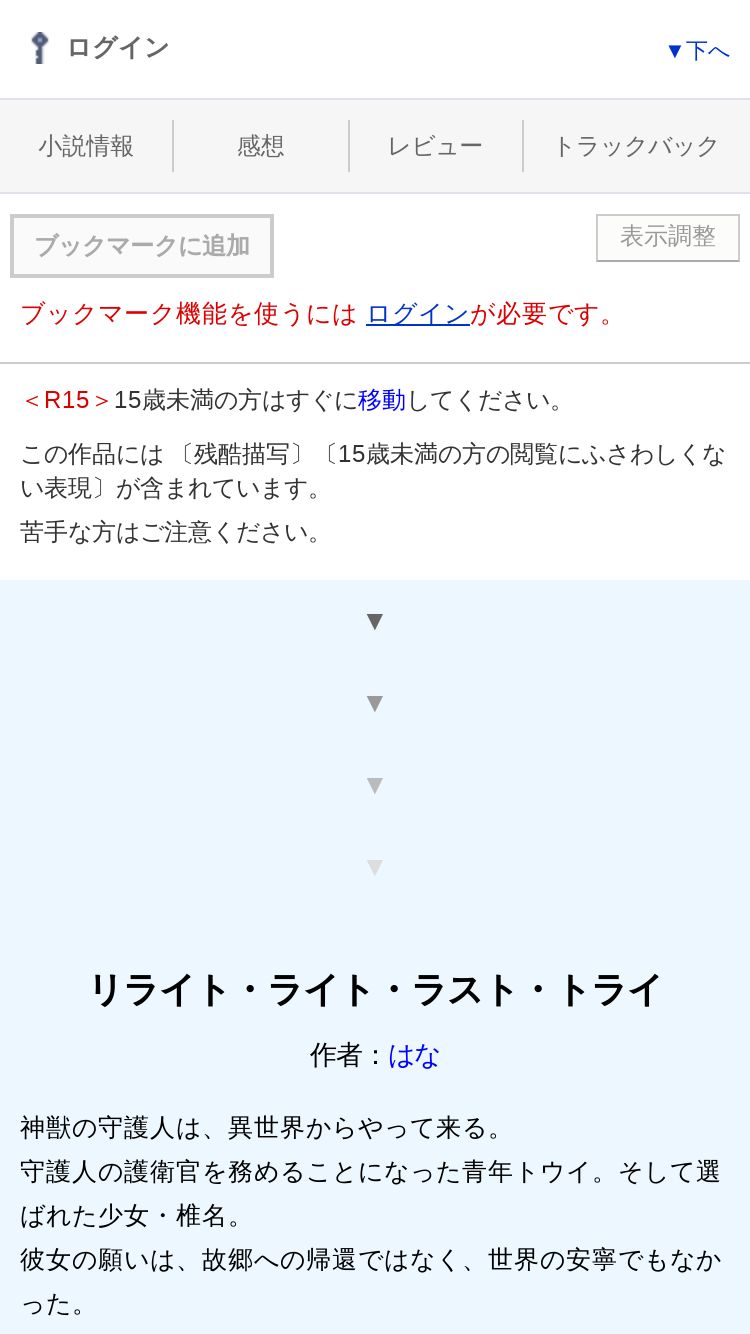This screenshot has width=750, height=1334.
Task: Open the ログイン link with key icon
Action: pyautogui.click(x=99, y=48)
